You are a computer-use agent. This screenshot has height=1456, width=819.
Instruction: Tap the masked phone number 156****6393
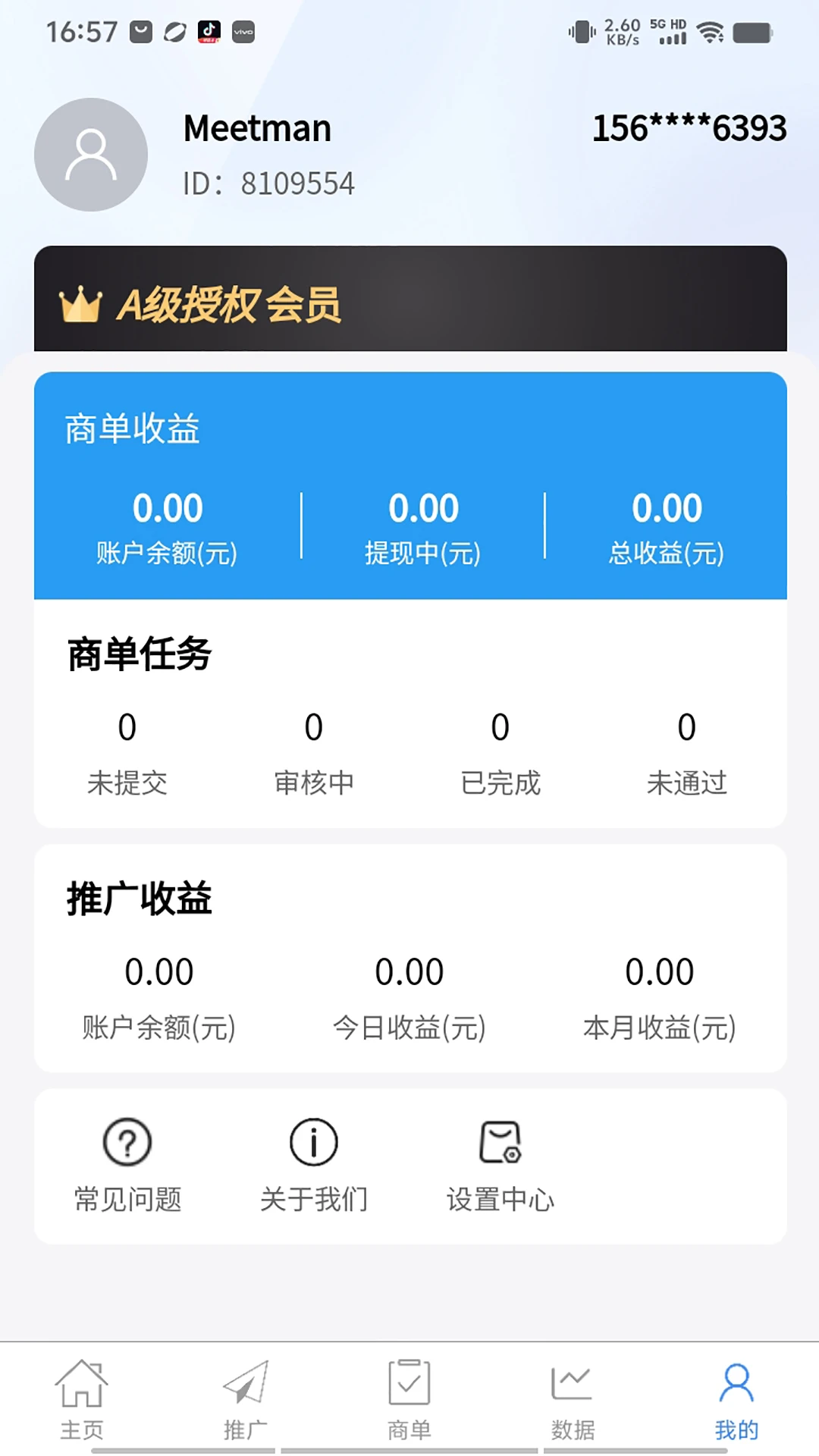[689, 127]
